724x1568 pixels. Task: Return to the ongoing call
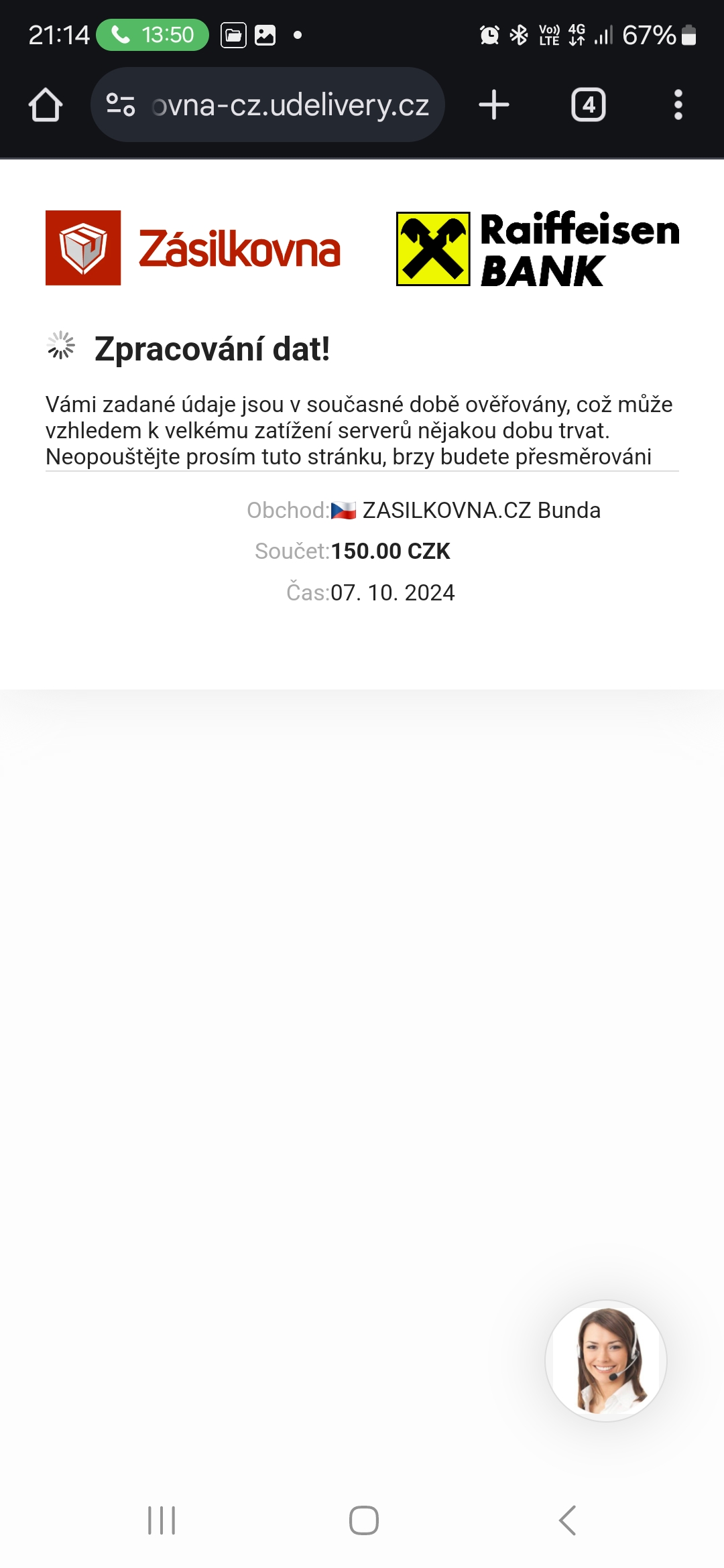[x=152, y=35]
